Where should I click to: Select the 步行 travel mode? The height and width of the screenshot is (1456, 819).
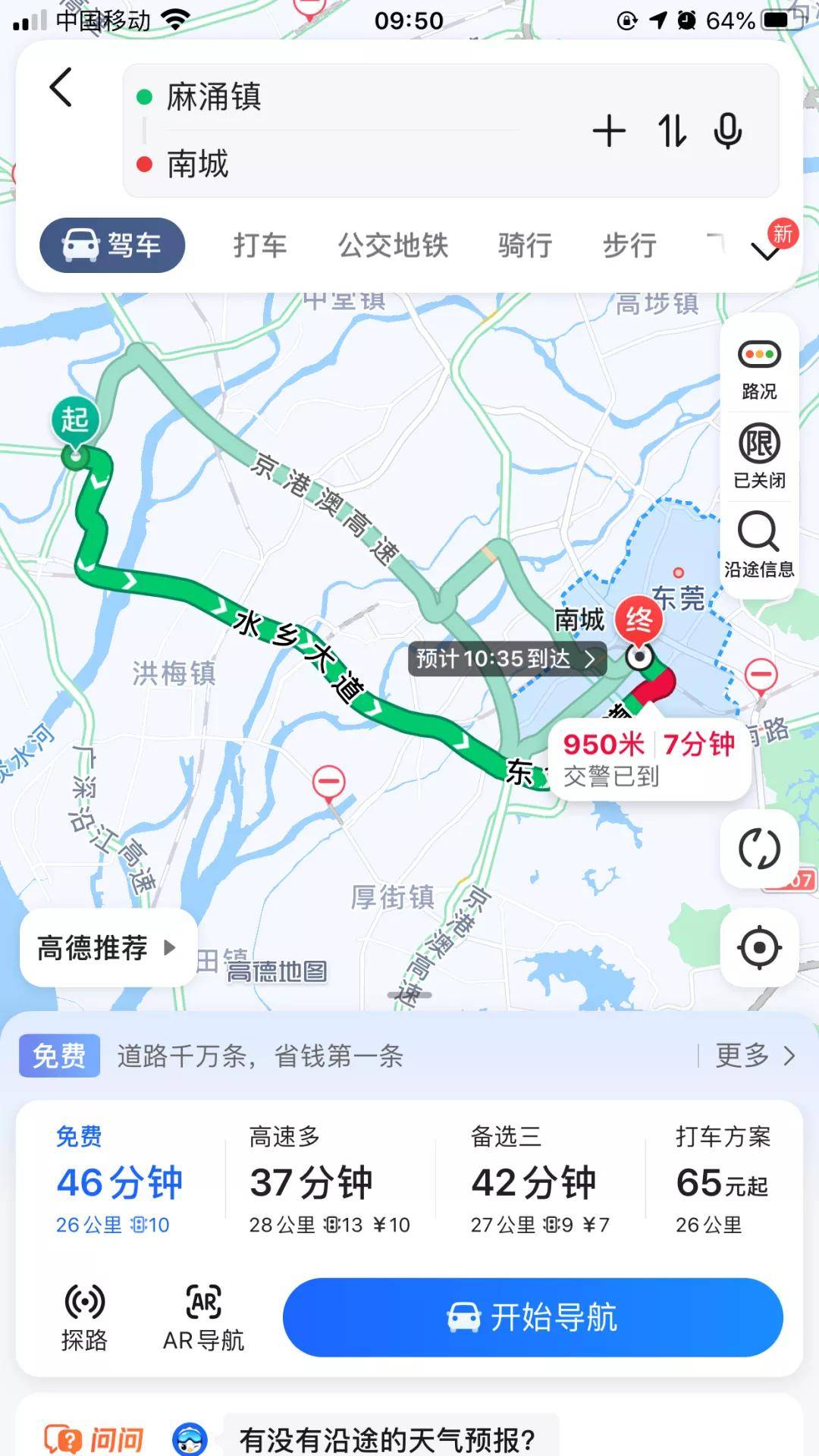coord(629,246)
